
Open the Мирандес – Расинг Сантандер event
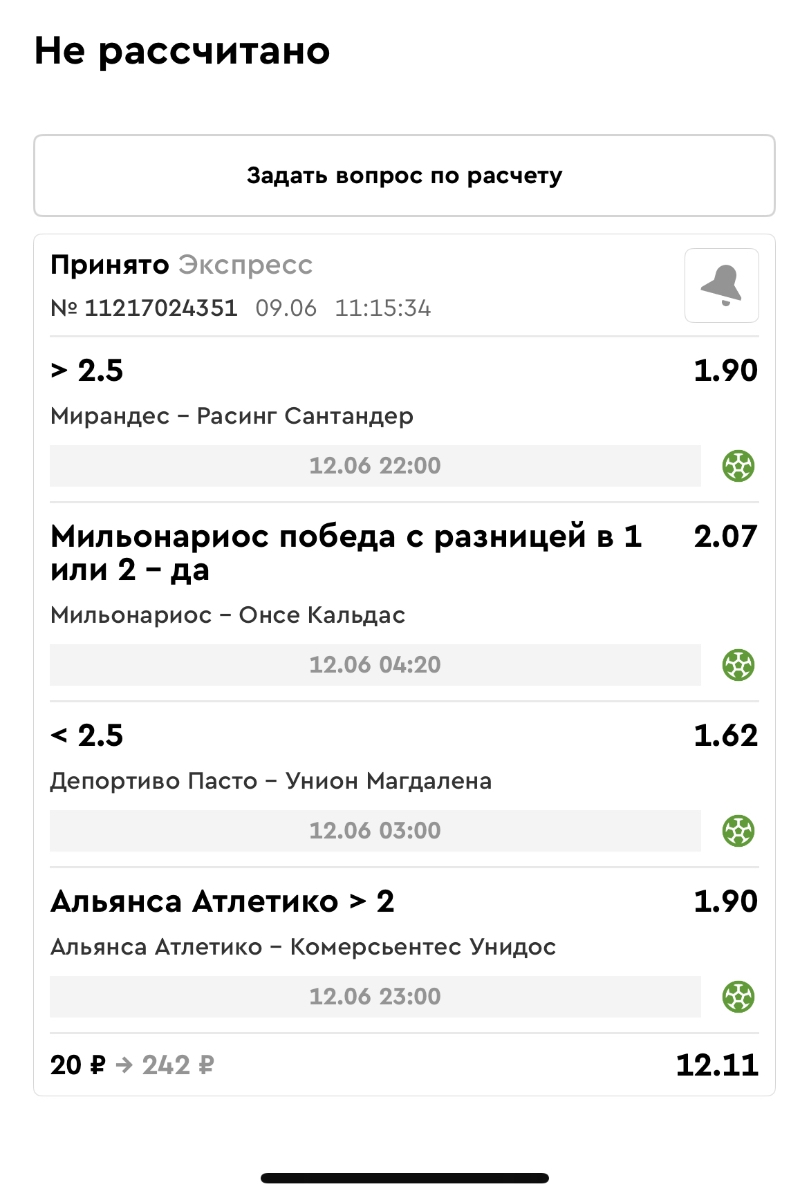click(x=232, y=416)
